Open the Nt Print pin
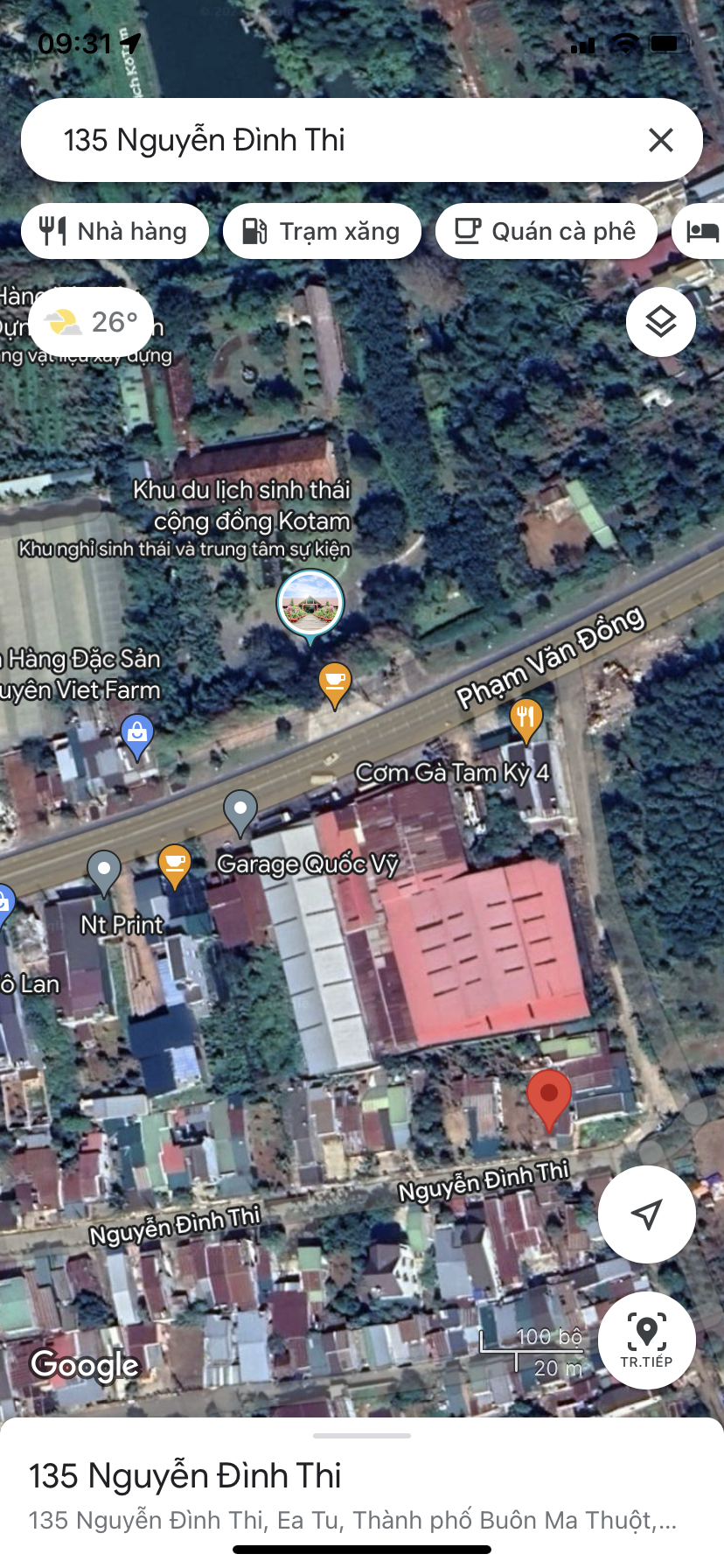Image resolution: width=724 pixels, height=1568 pixels. [x=104, y=871]
